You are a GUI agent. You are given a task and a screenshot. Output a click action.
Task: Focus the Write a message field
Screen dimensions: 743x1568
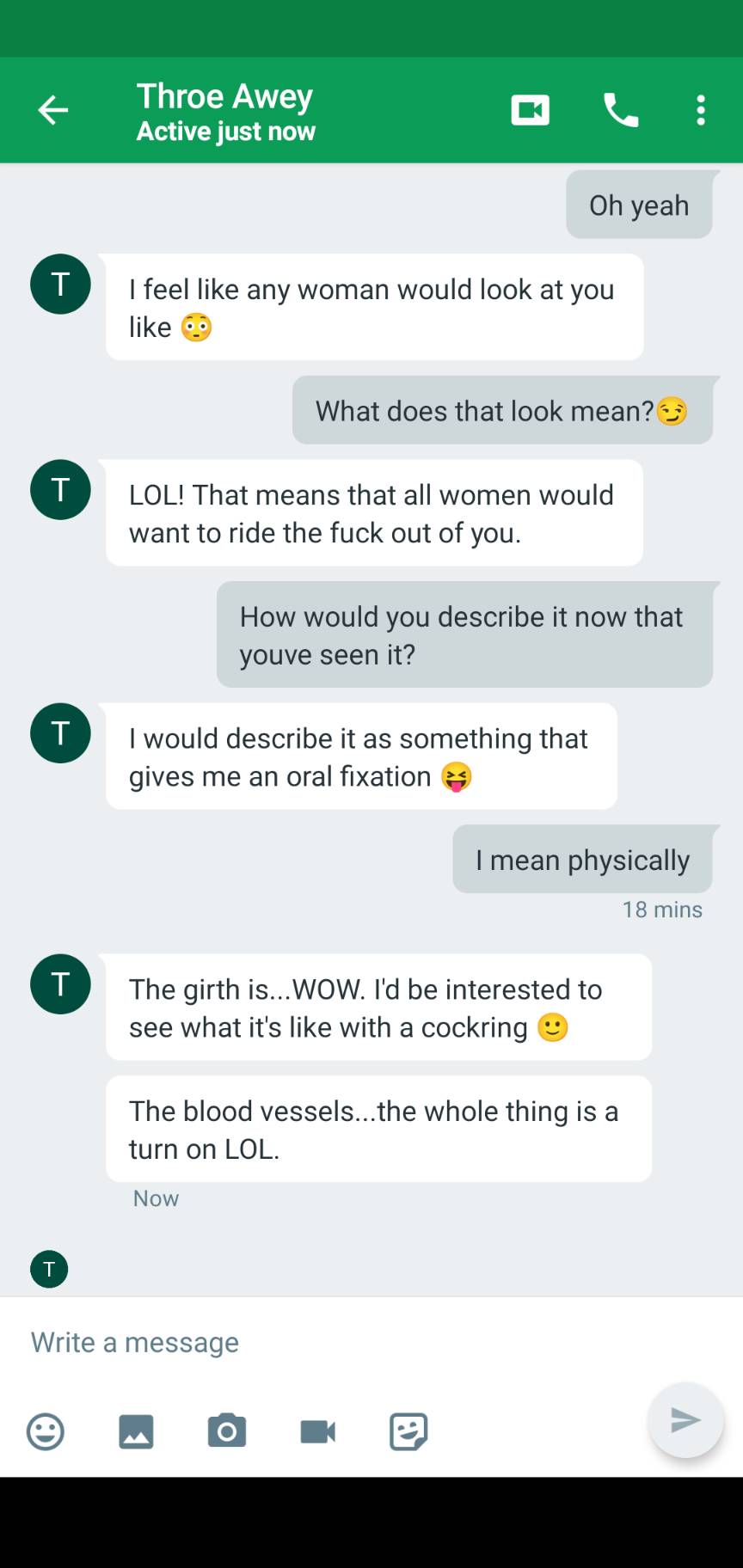pos(327,1342)
